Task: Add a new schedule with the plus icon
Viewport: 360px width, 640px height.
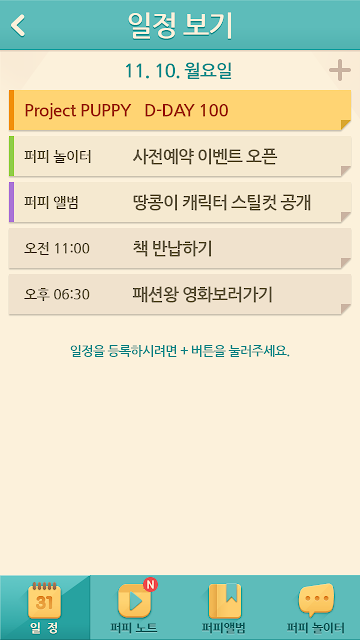Action: pyautogui.click(x=340, y=71)
